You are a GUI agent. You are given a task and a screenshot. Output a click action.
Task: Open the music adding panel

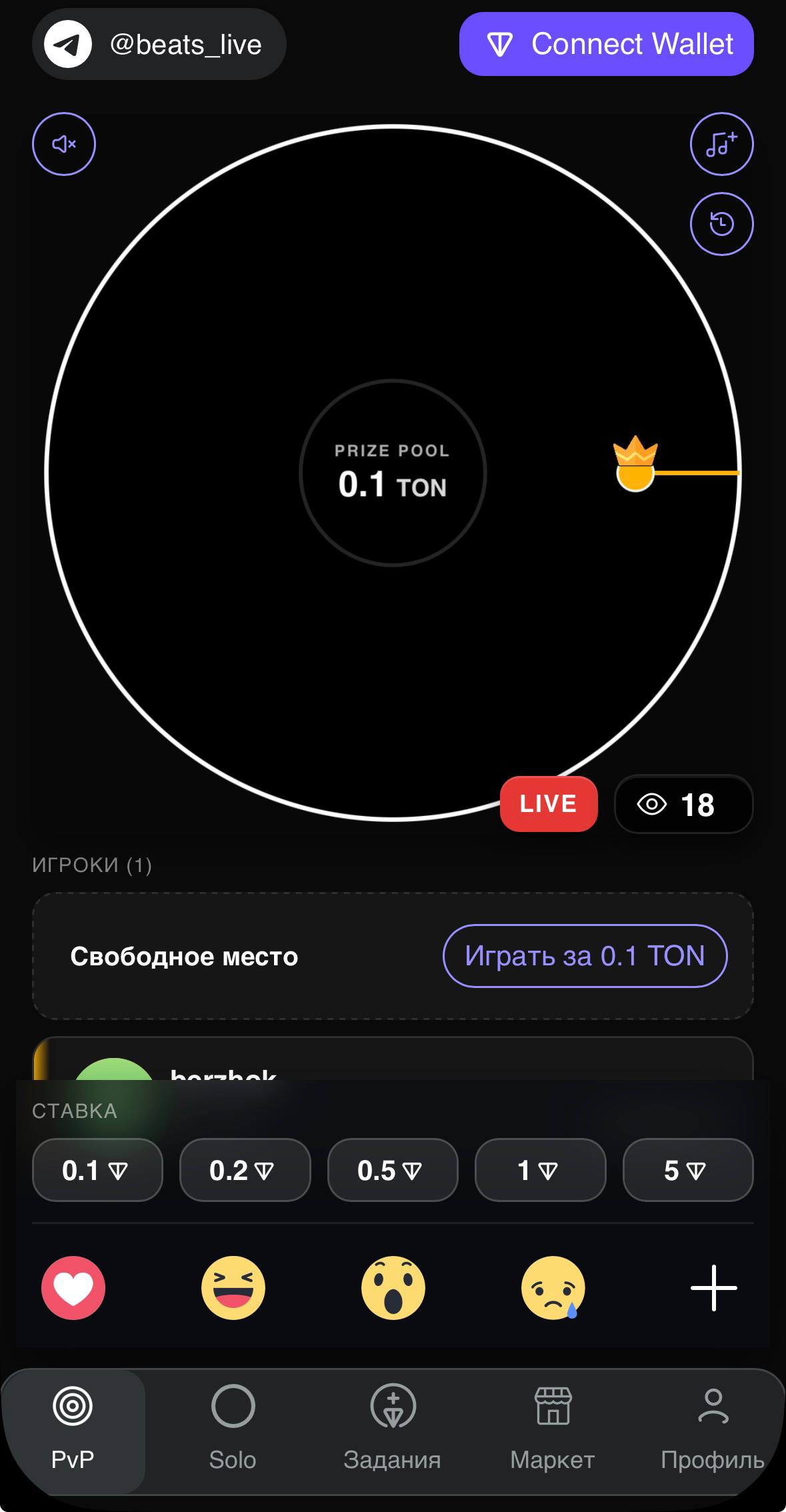point(721,144)
